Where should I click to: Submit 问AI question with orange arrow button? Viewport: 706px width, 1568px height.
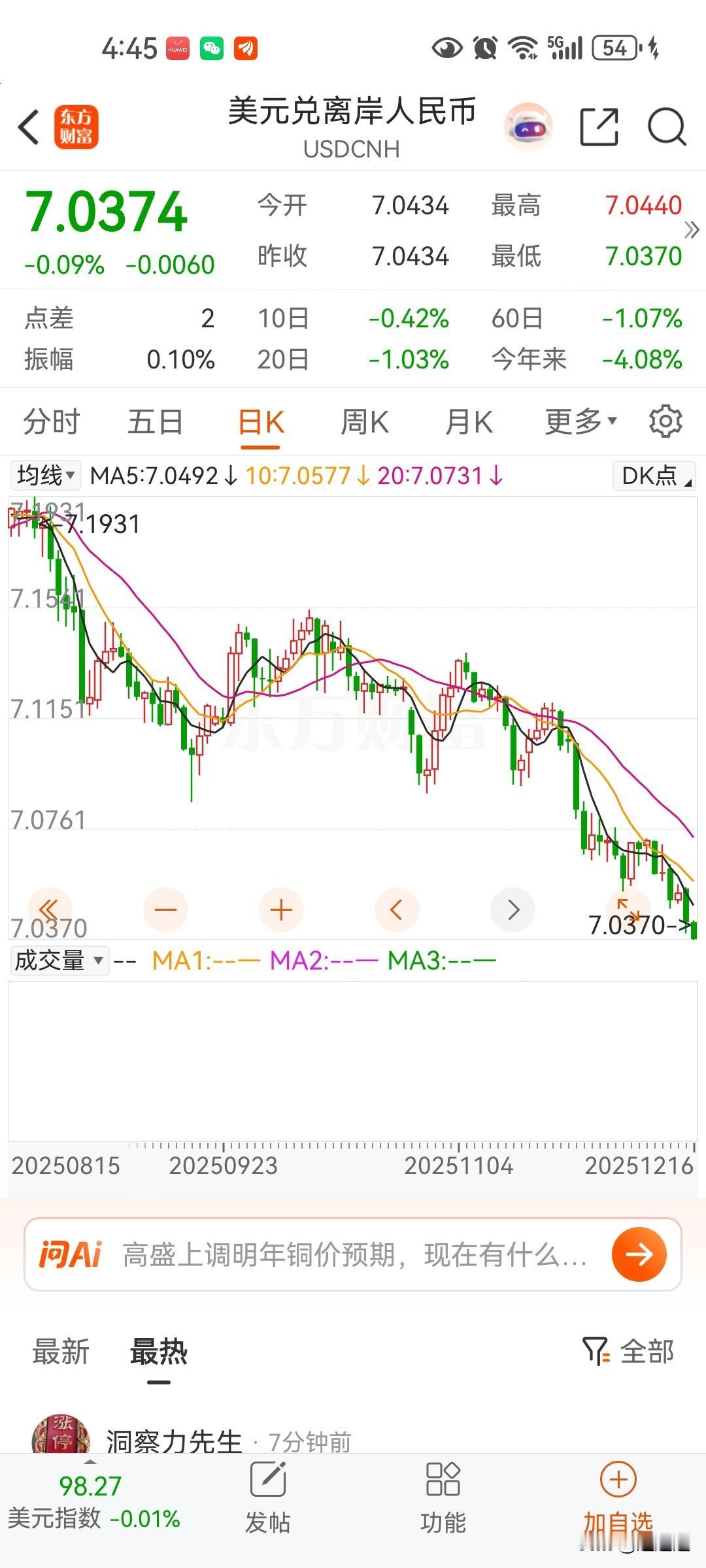(x=639, y=1253)
